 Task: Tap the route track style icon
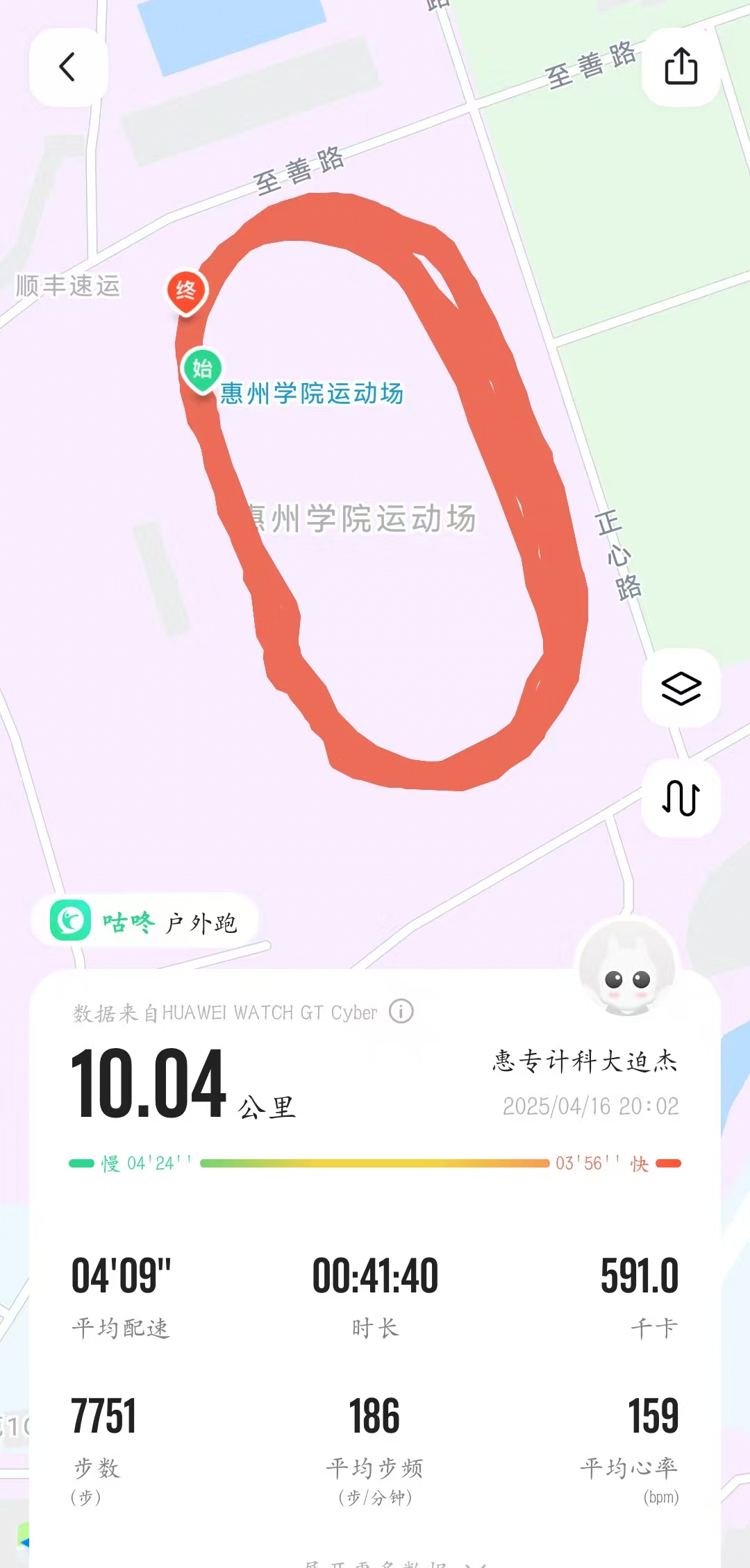(x=681, y=798)
